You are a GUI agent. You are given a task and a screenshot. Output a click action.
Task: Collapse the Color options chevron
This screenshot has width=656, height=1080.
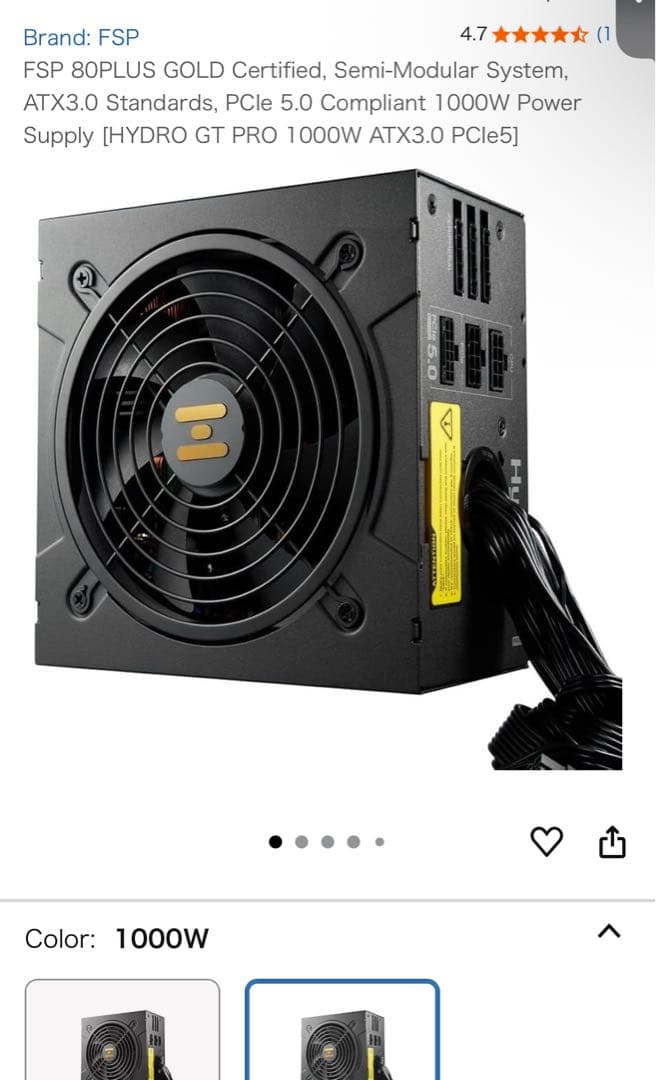(x=609, y=931)
